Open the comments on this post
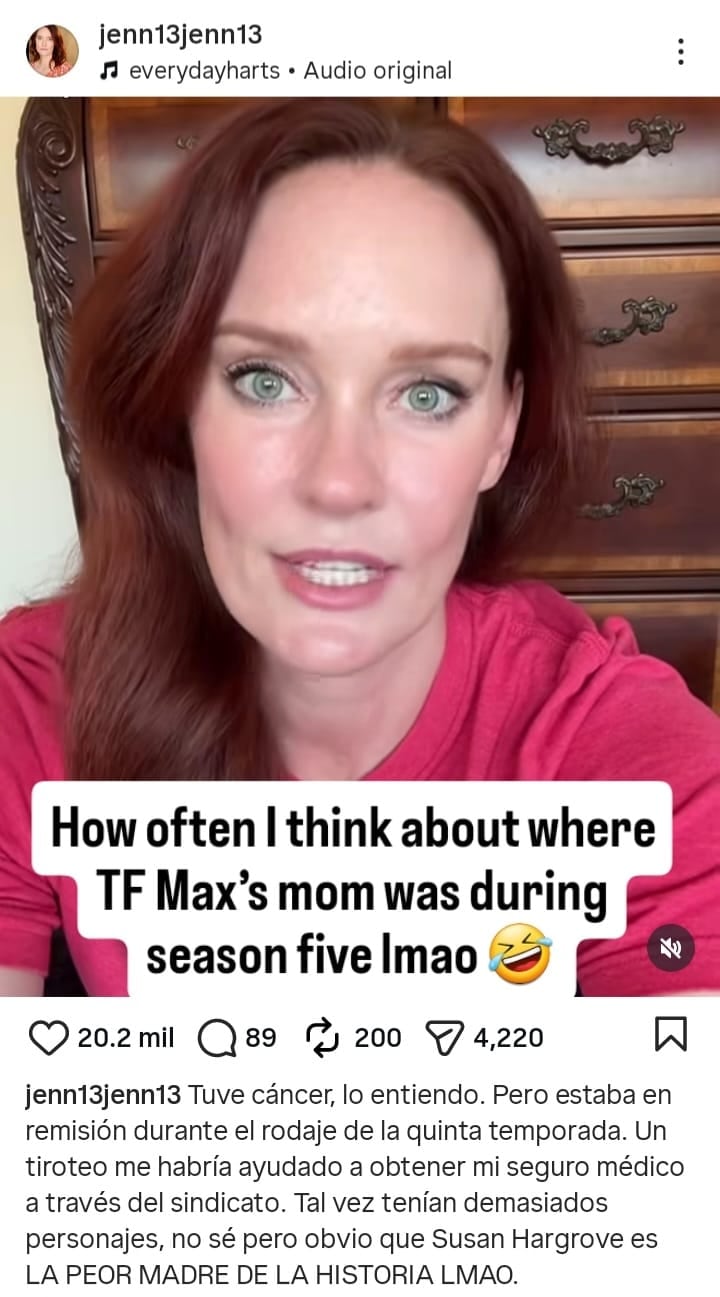The height and width of the screenshot is (1297, 720). (x=216, y=1037)
